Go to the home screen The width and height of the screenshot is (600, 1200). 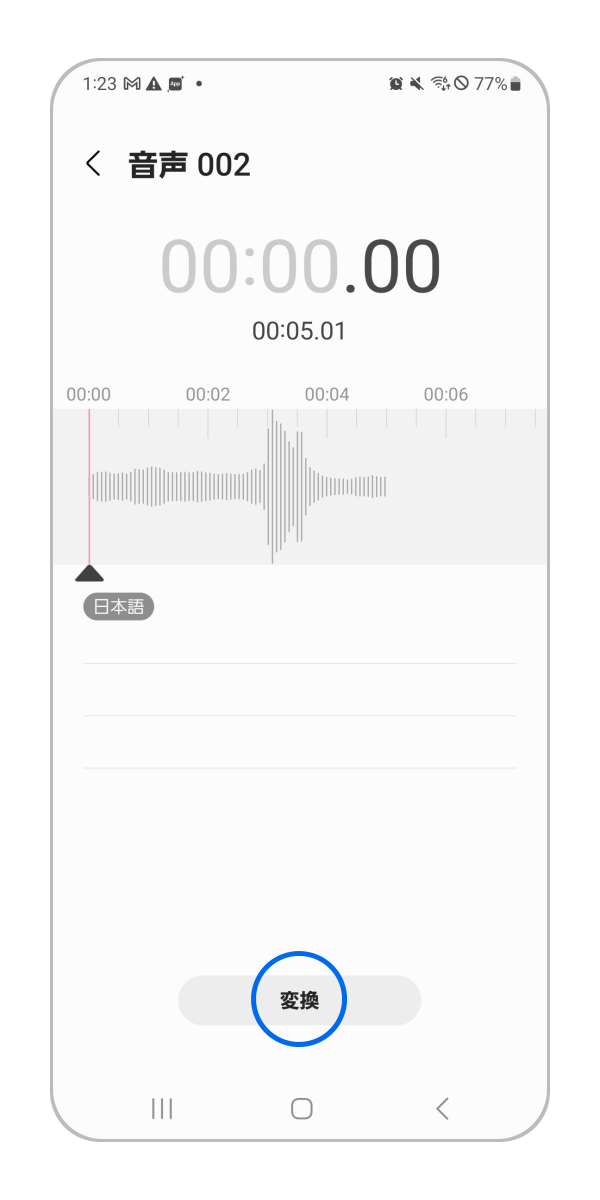(x=301, y=1108)
